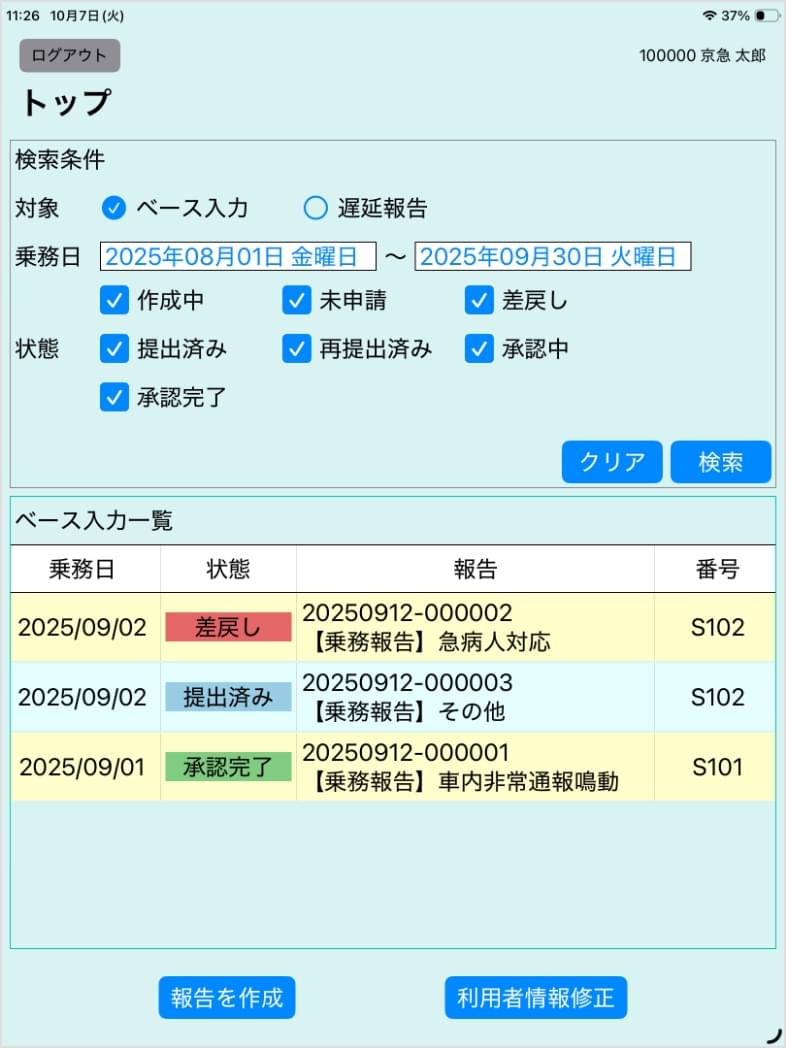786x1048 pixels.
Task: Disable the 承認中 checkbox
Action: click(478, 349)
